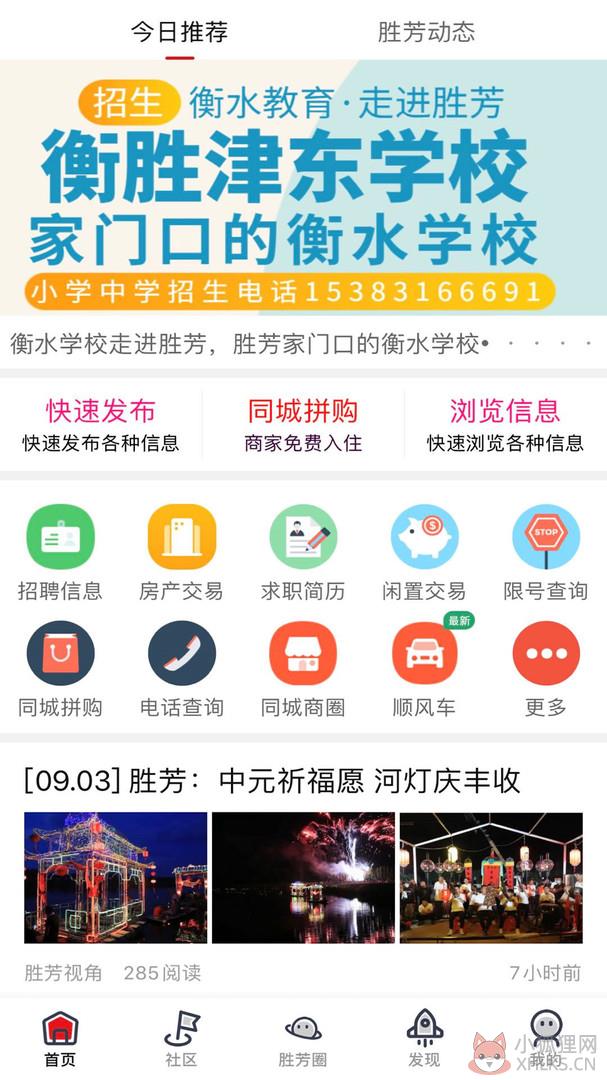Open the 限号查询 tool
Viewport: 607px width, 1080px height.
[x=546, y=553]
